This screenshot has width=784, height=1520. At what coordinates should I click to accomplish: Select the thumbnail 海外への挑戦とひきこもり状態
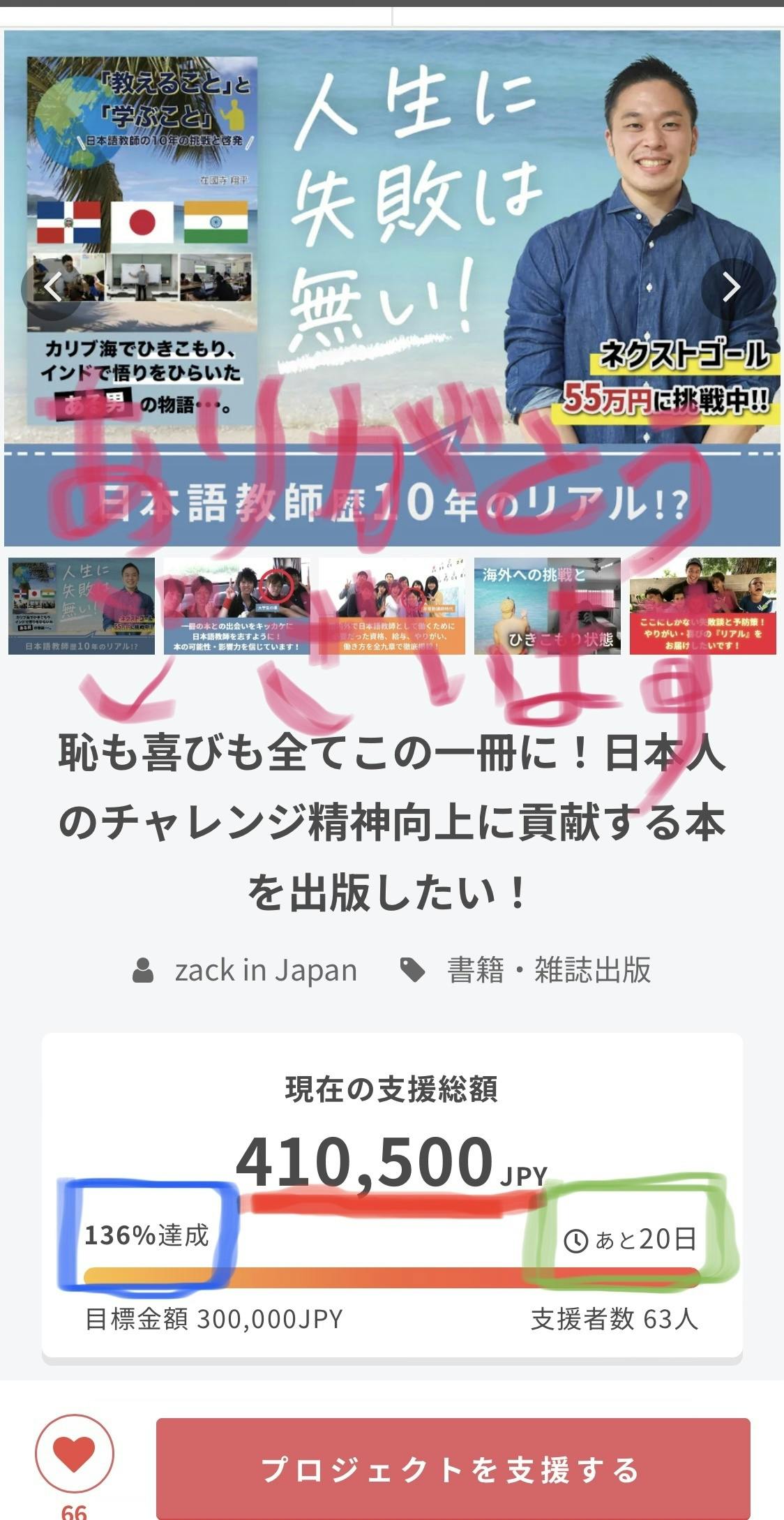click(548, 606)
